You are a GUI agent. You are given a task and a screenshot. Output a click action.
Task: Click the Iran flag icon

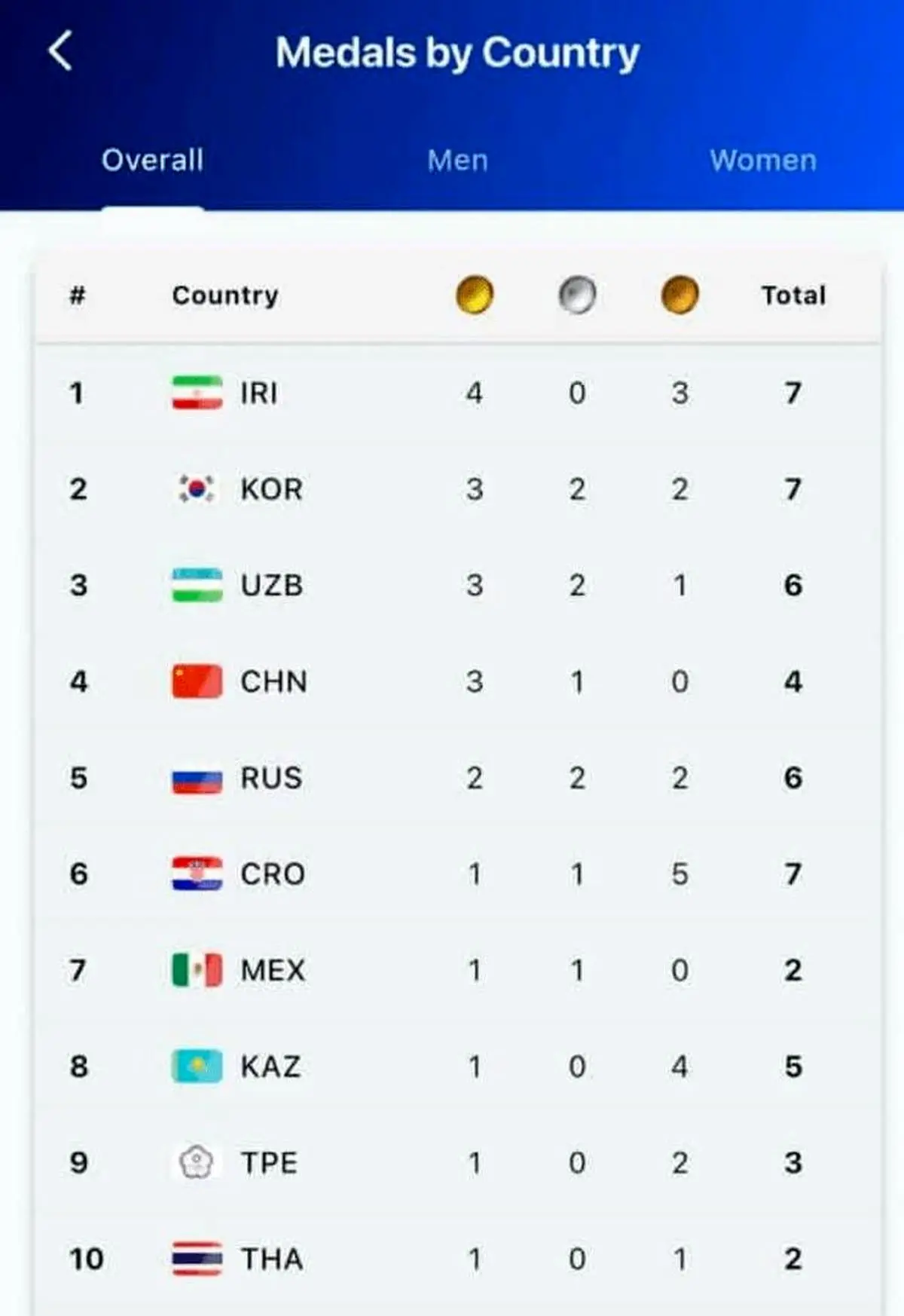[x=197, y=393]
